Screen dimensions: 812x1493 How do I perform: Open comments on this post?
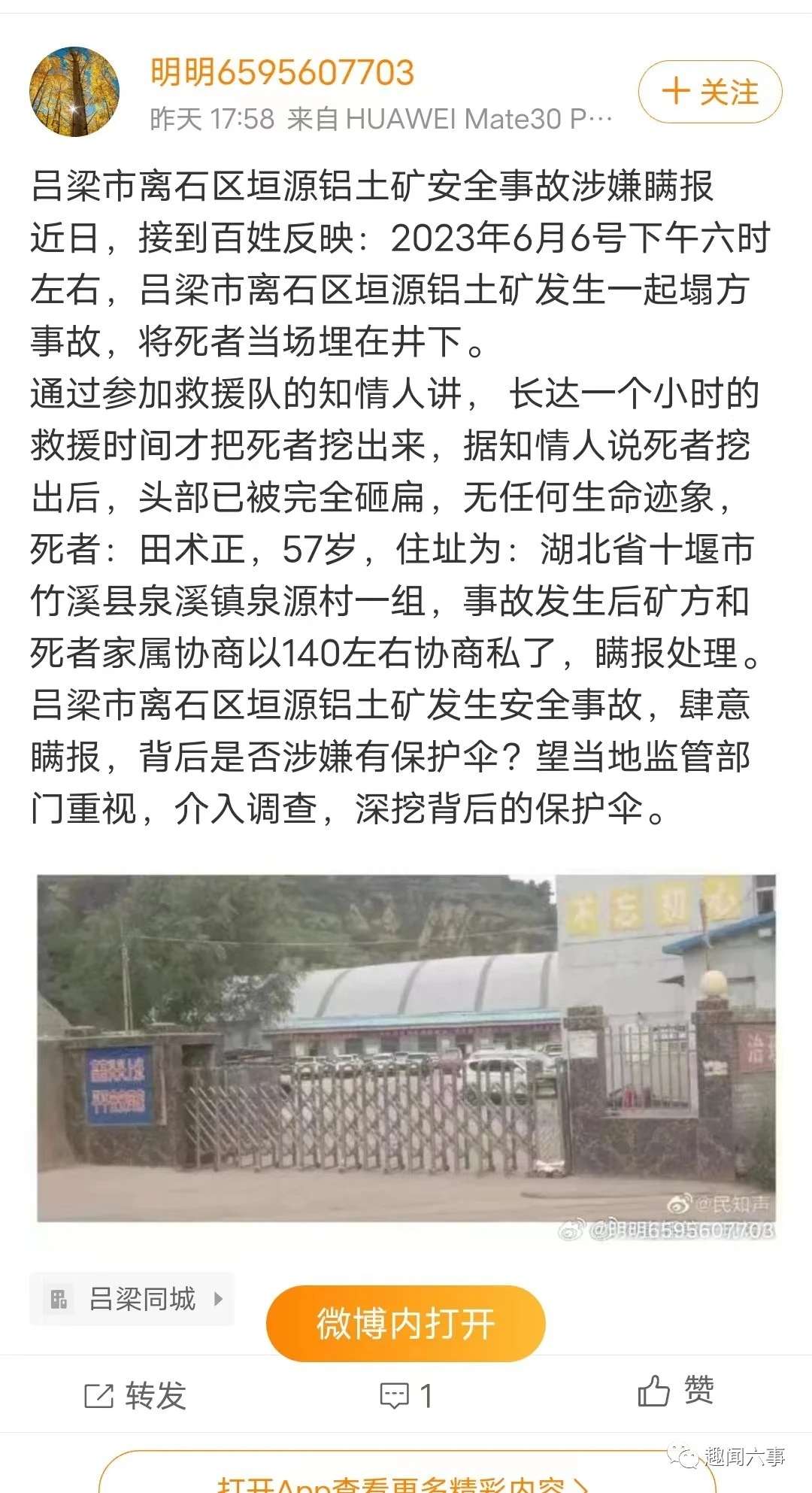[406, 1396]
